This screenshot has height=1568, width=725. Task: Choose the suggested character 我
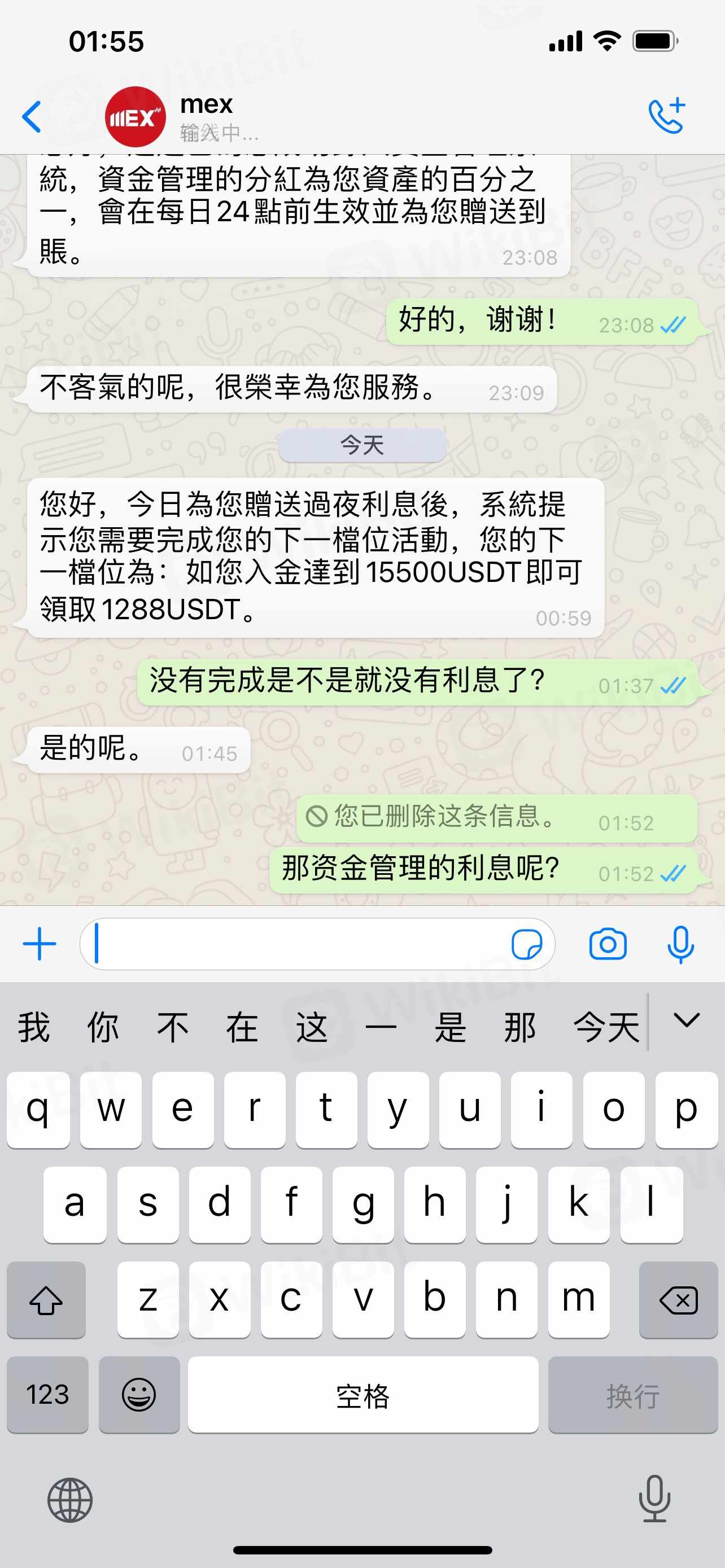[x=34, y=1028]
